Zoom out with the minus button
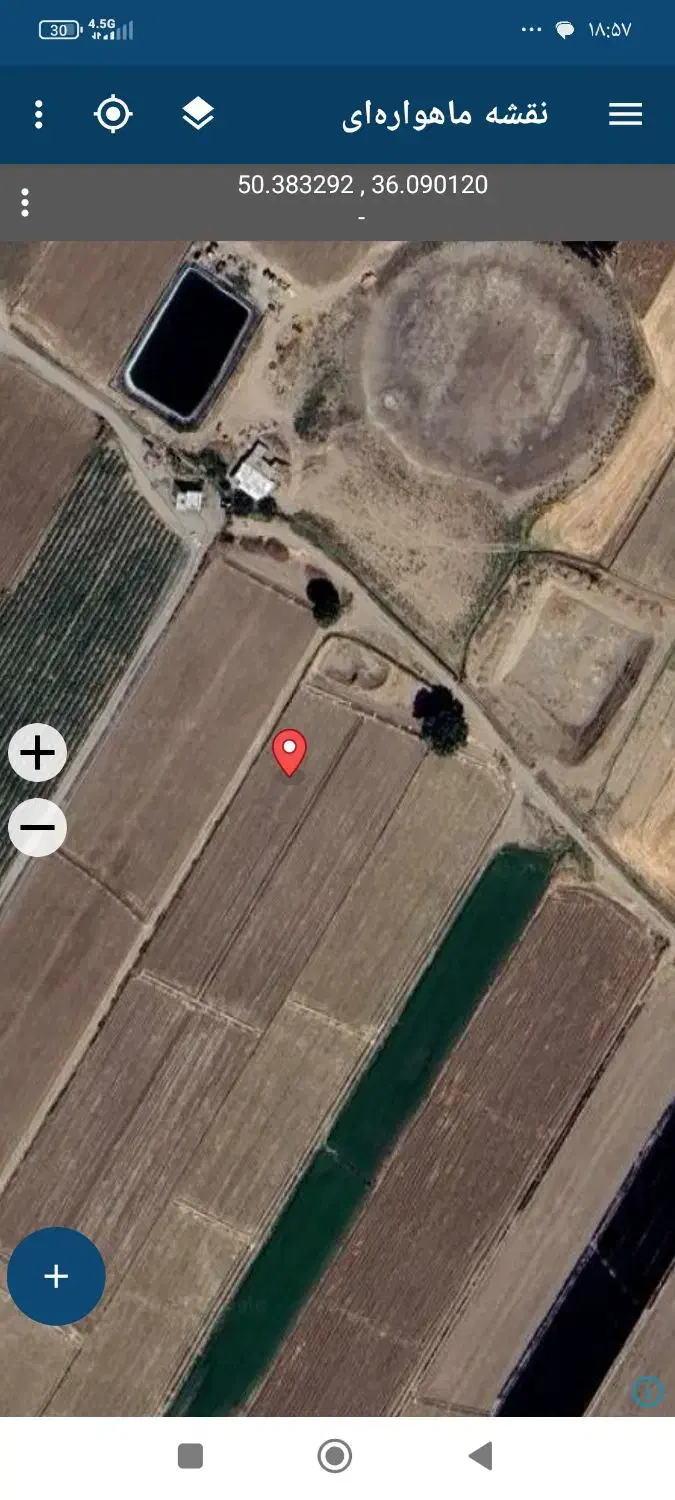This screenshot has width=675, height=1500. (38, 828)
